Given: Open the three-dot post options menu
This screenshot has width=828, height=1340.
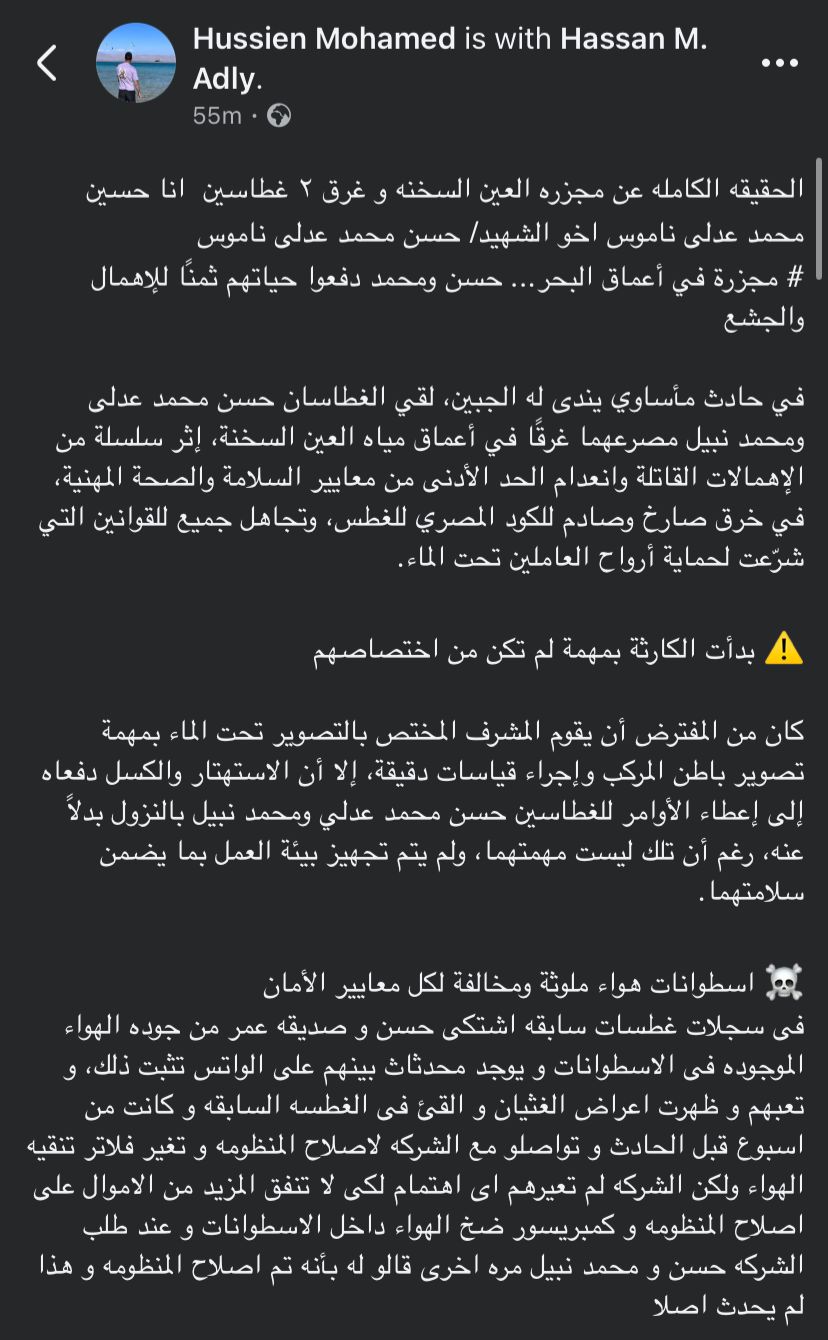Looking at the screenshot, I should [781, 63].
